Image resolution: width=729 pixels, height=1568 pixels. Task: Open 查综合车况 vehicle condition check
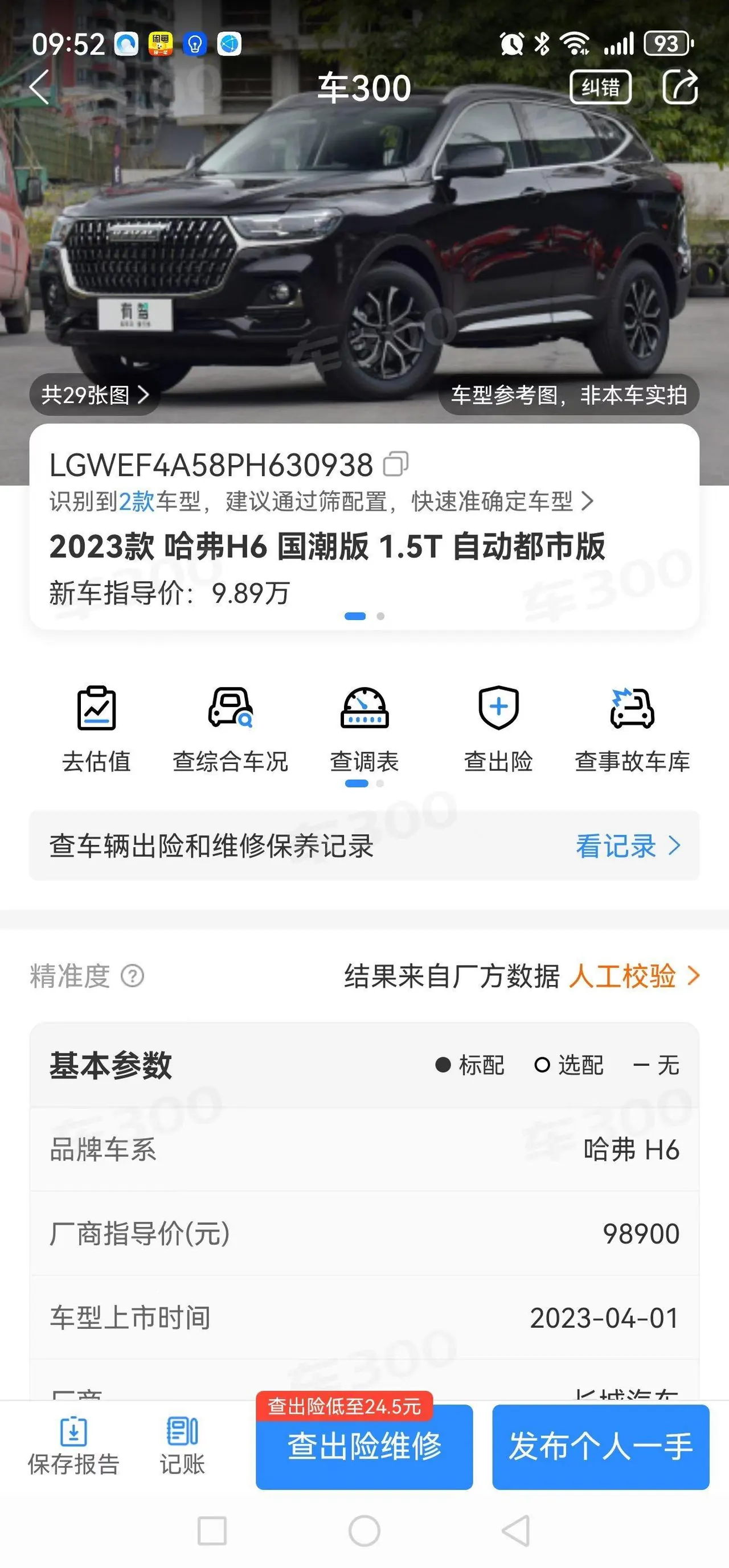[x=230, y=730]
